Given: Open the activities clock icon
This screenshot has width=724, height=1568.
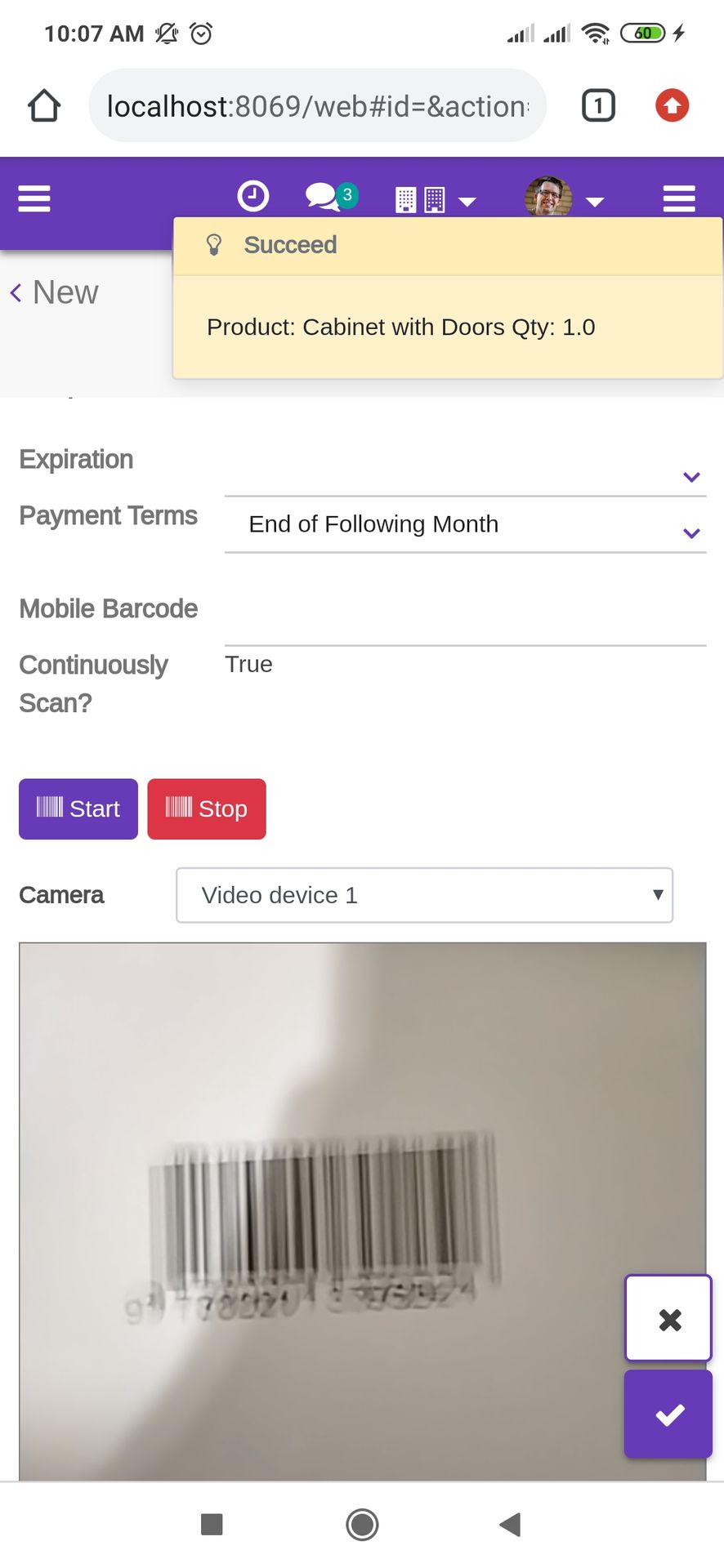Looking at the screenshot, I should pos(253,196).
